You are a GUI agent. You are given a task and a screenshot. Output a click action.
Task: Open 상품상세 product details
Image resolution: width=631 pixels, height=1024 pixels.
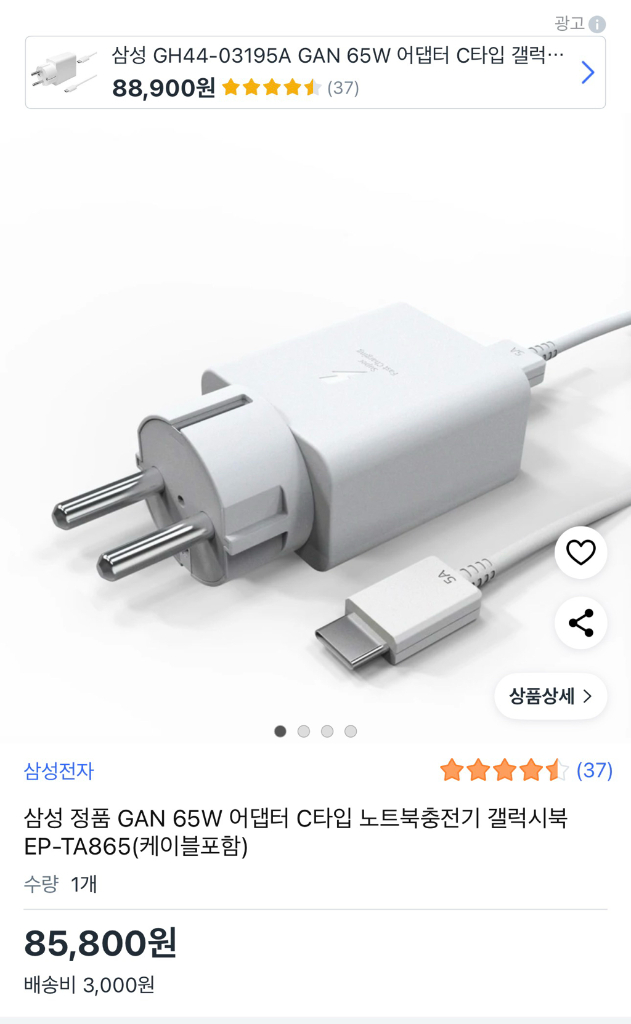[x=550, y=696]
